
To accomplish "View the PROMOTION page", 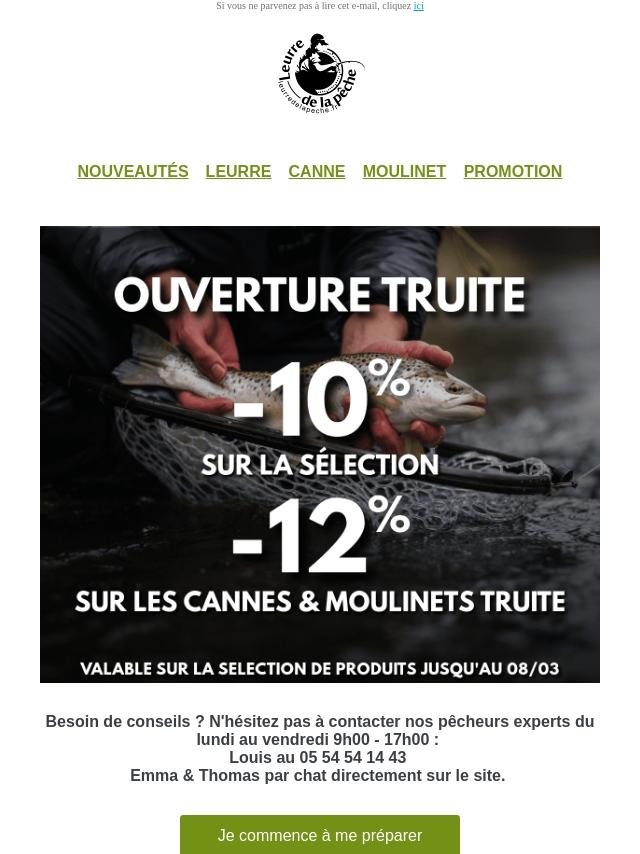I will [x=512, y=172].
